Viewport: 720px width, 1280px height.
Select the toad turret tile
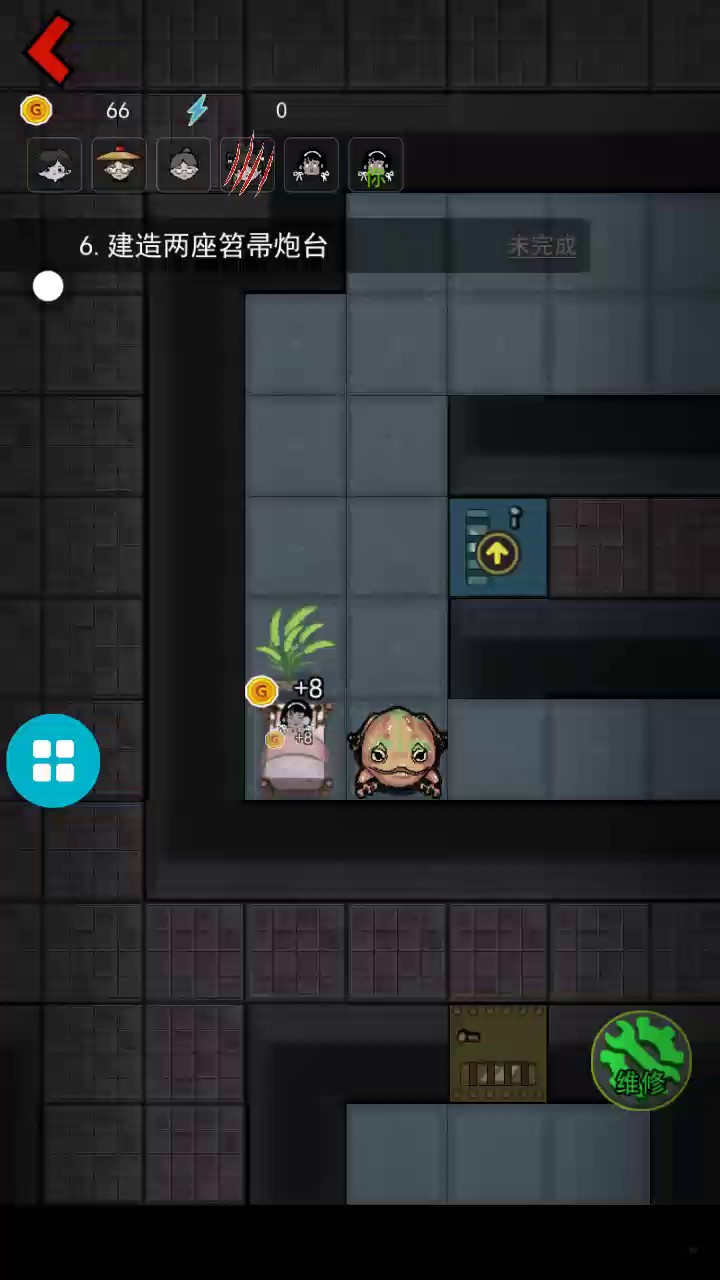[397, 752]
